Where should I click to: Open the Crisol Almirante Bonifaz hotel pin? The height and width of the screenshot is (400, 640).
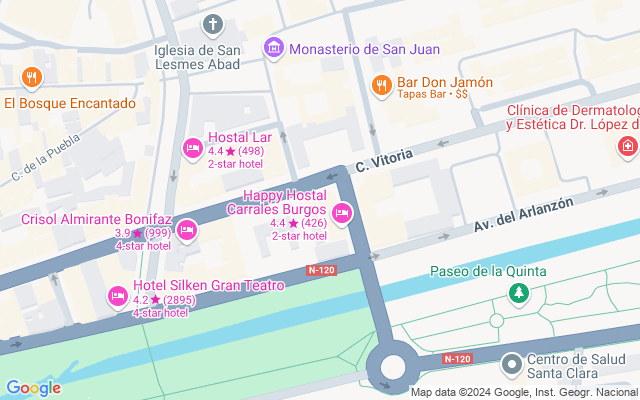(x=187, y=231)
